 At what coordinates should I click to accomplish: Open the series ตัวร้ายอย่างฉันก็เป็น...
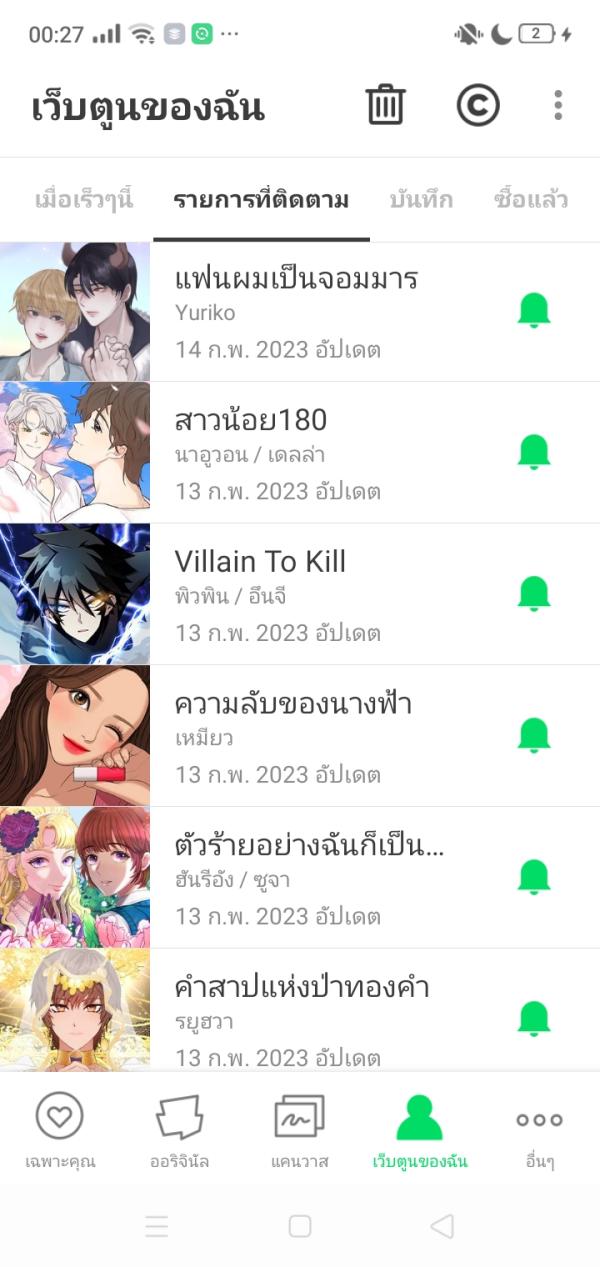(310, 846)
